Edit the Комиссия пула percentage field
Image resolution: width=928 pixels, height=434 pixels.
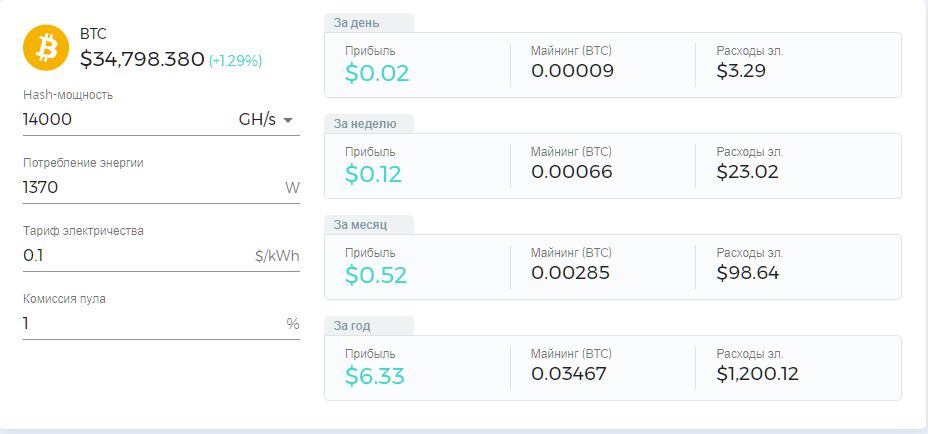(x=140, y=323)
